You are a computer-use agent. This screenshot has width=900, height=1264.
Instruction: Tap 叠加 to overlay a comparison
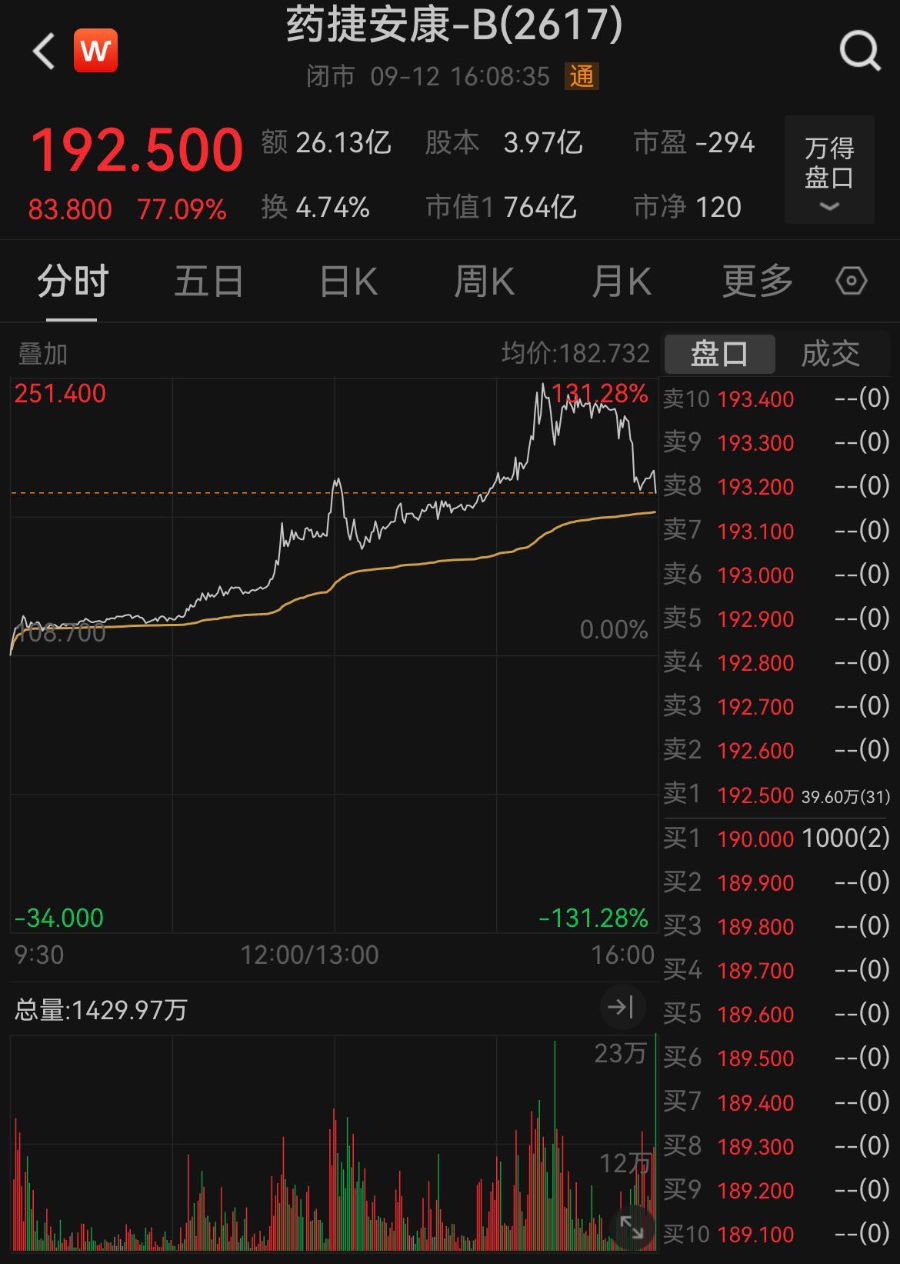point(43,353)
